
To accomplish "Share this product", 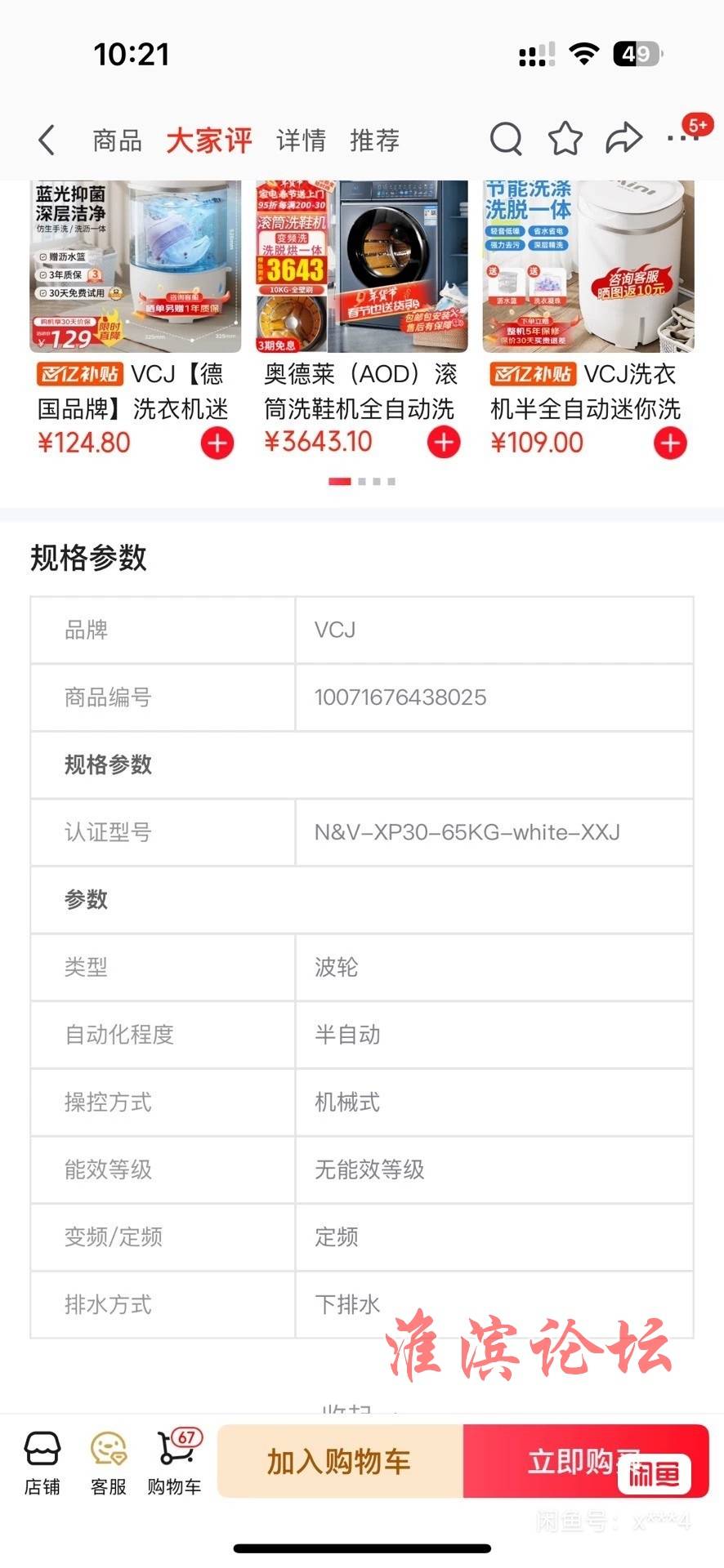I will 623,139.
